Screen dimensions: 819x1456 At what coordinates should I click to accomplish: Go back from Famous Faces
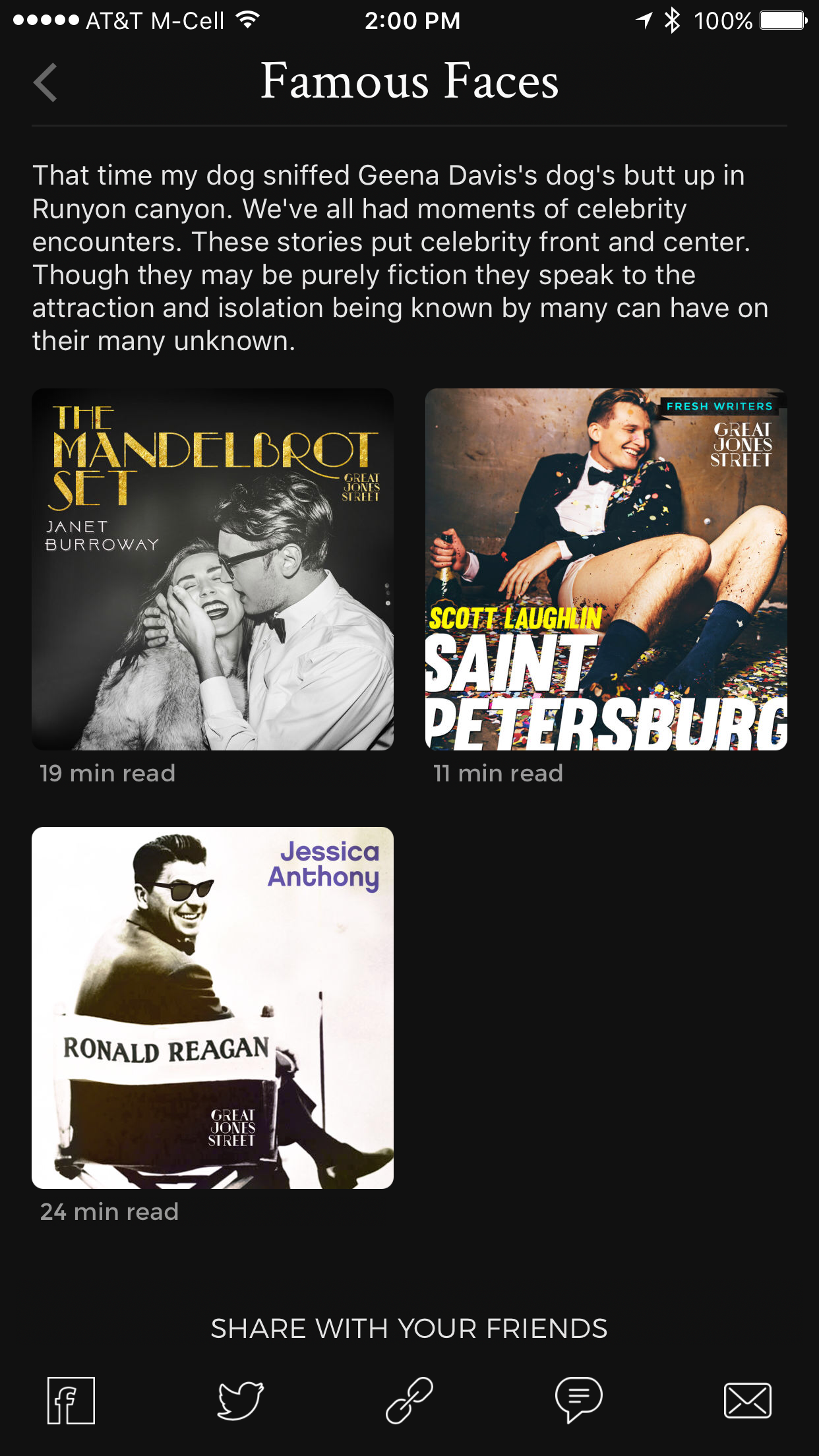45,82
